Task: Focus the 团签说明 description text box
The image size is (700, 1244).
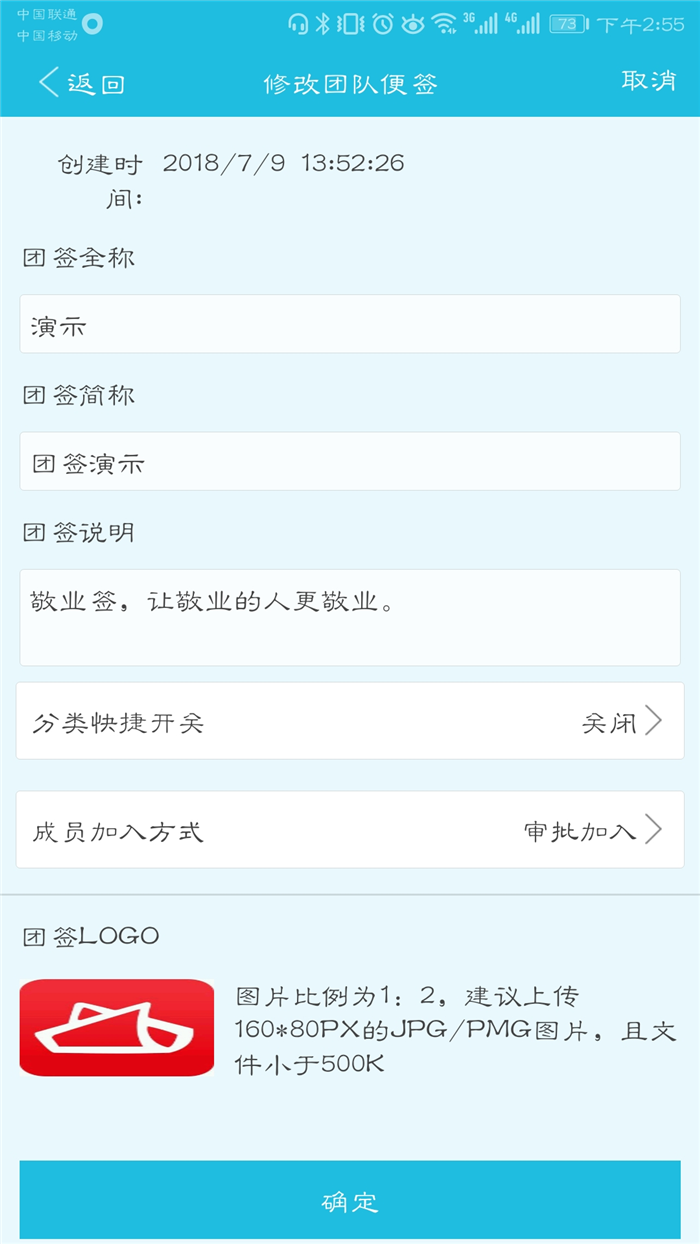Action: click(x=350, y=617)
